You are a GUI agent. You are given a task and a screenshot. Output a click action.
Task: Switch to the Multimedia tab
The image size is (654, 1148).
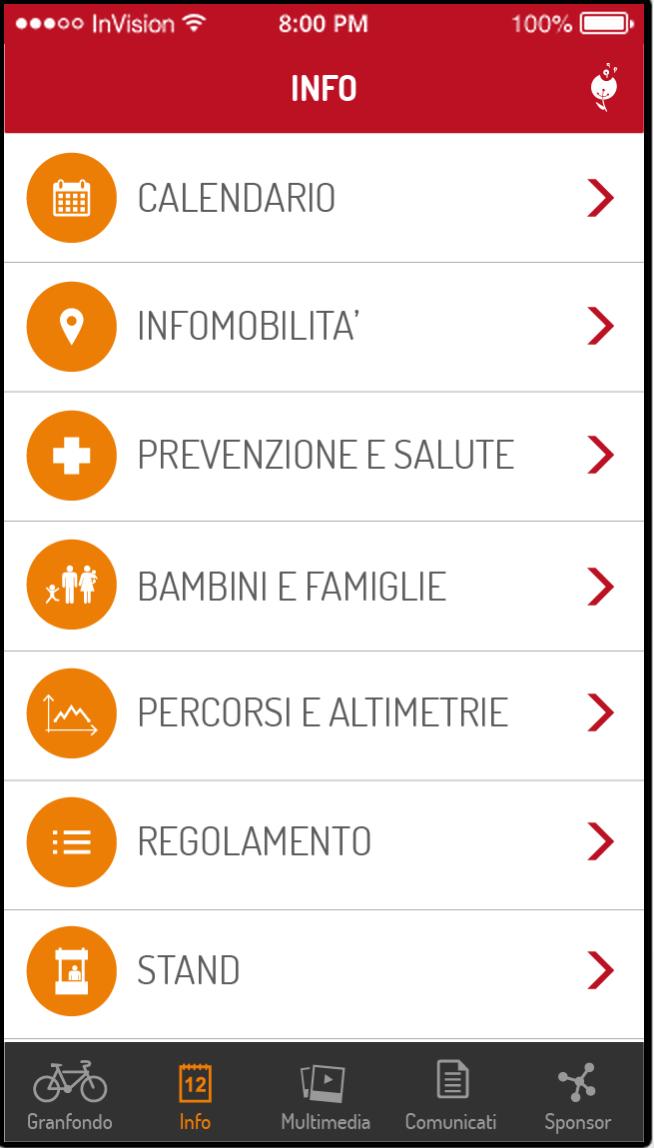click(323, 1096)
